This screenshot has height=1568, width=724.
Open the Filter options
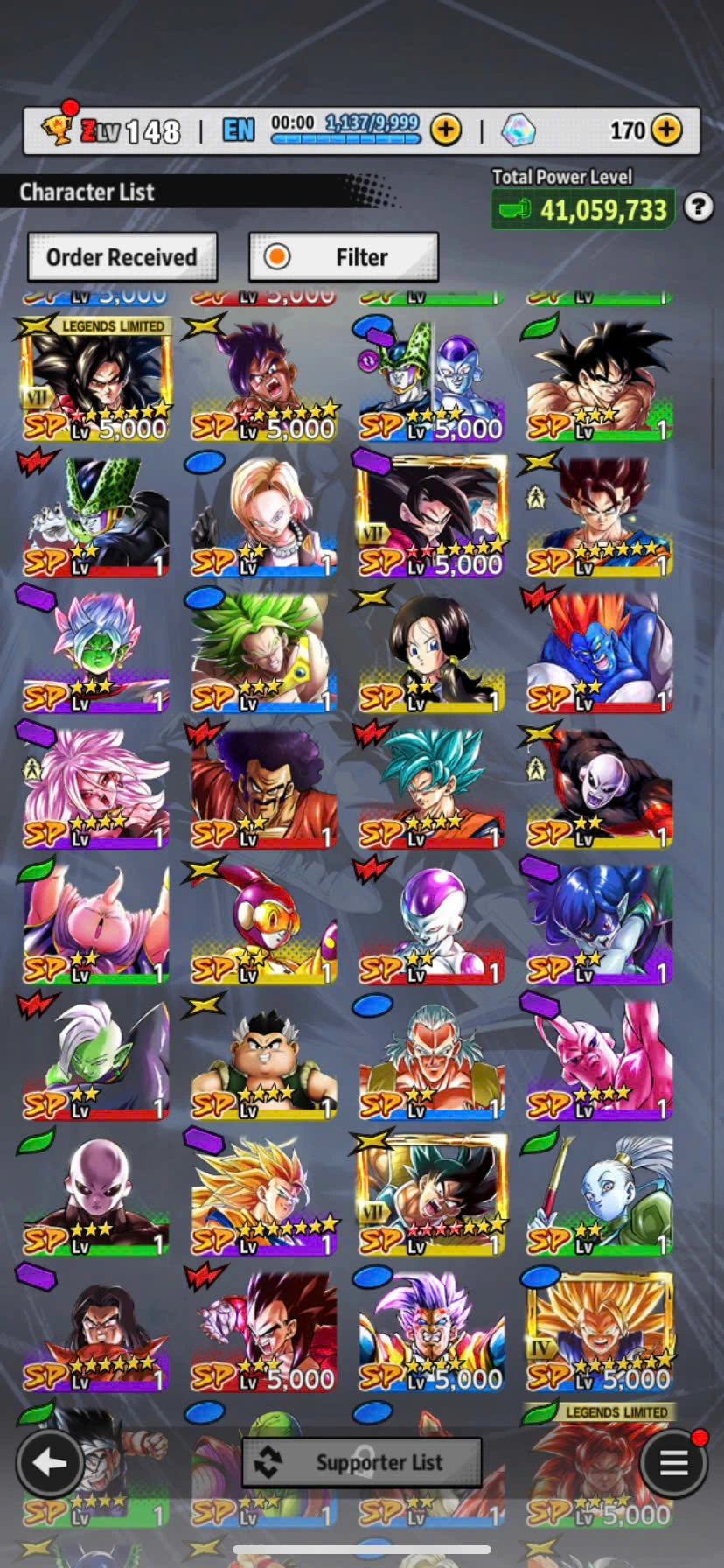344,257
